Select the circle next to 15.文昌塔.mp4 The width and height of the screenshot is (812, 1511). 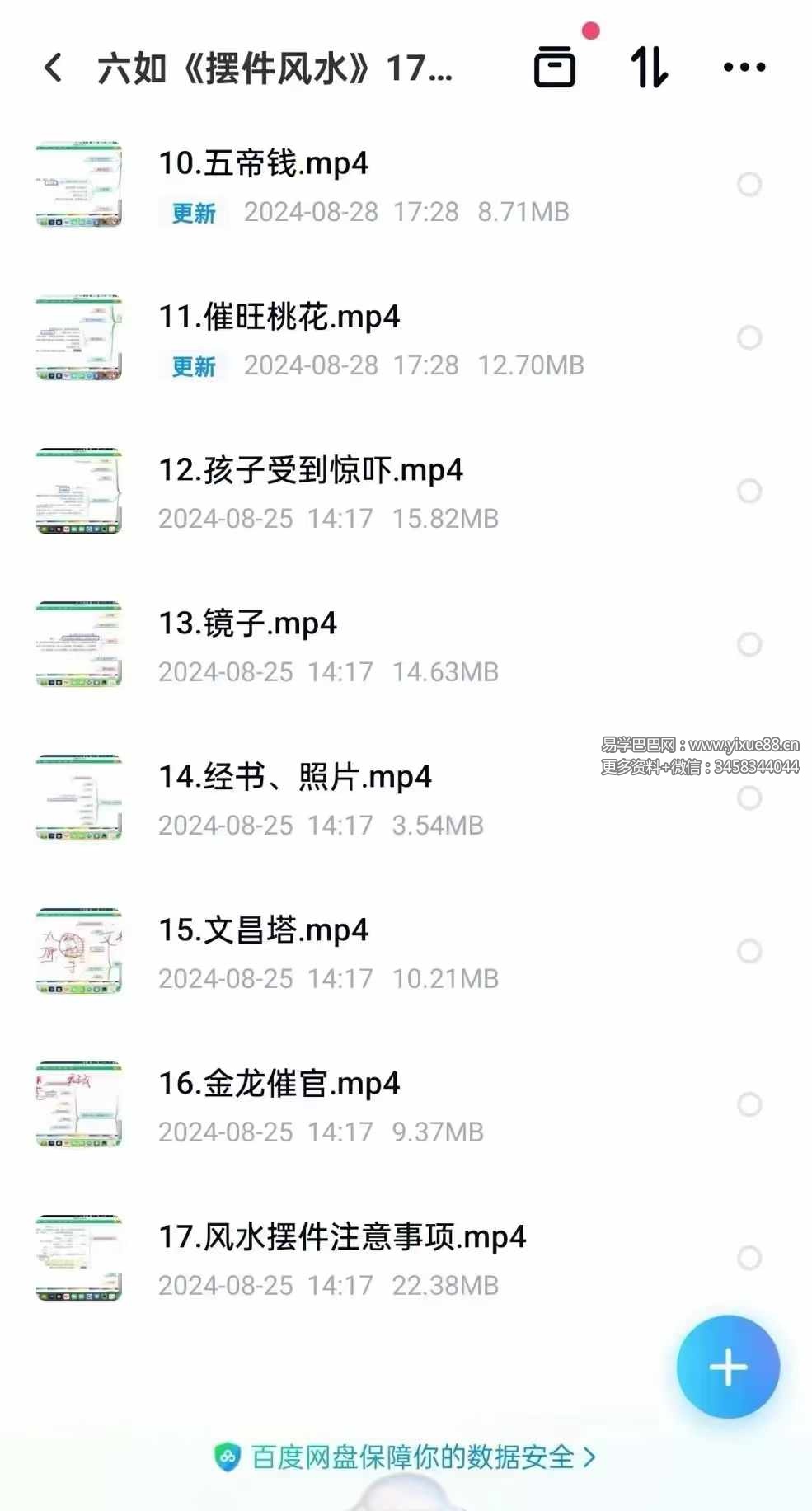pos(749,951)
